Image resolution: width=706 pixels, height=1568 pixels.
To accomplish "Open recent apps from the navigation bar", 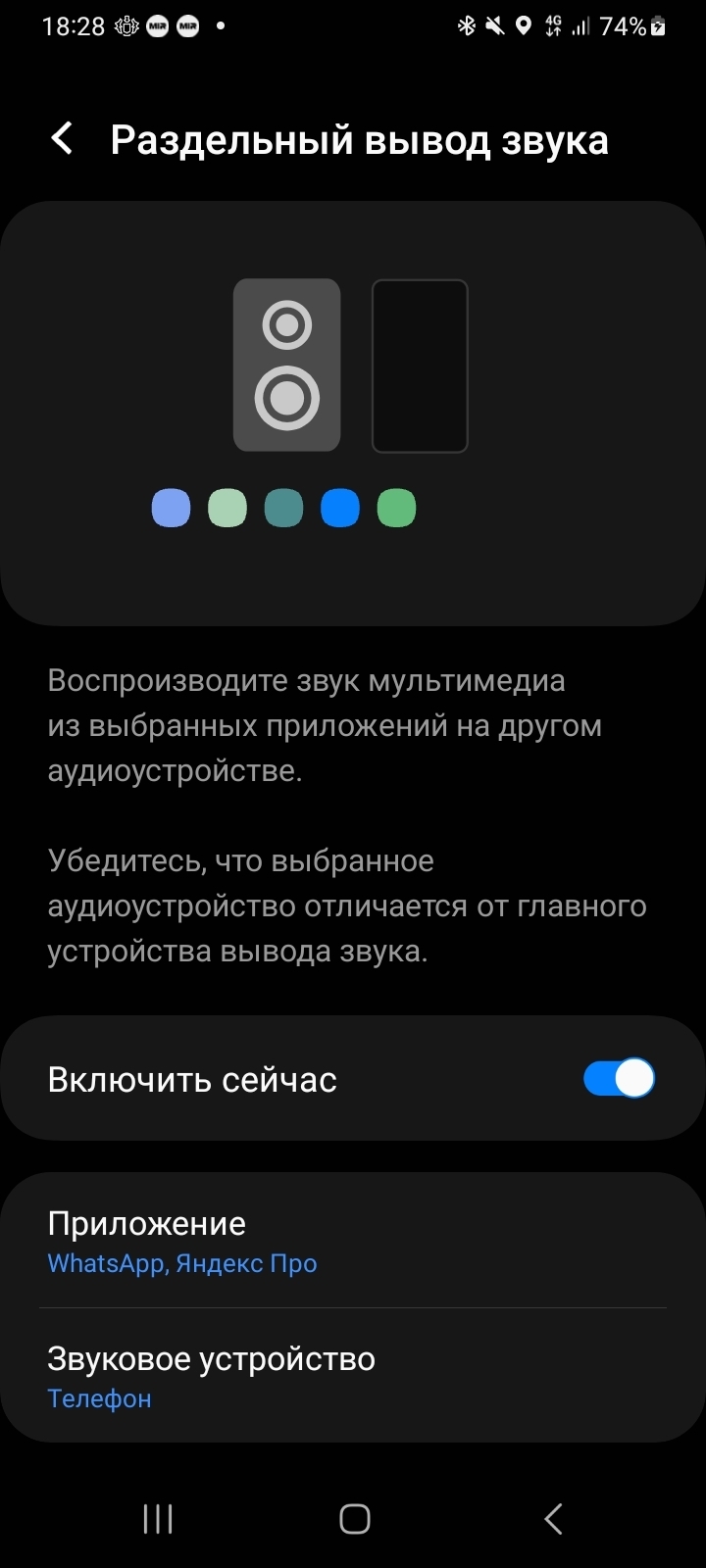I will coord(158,1519).
